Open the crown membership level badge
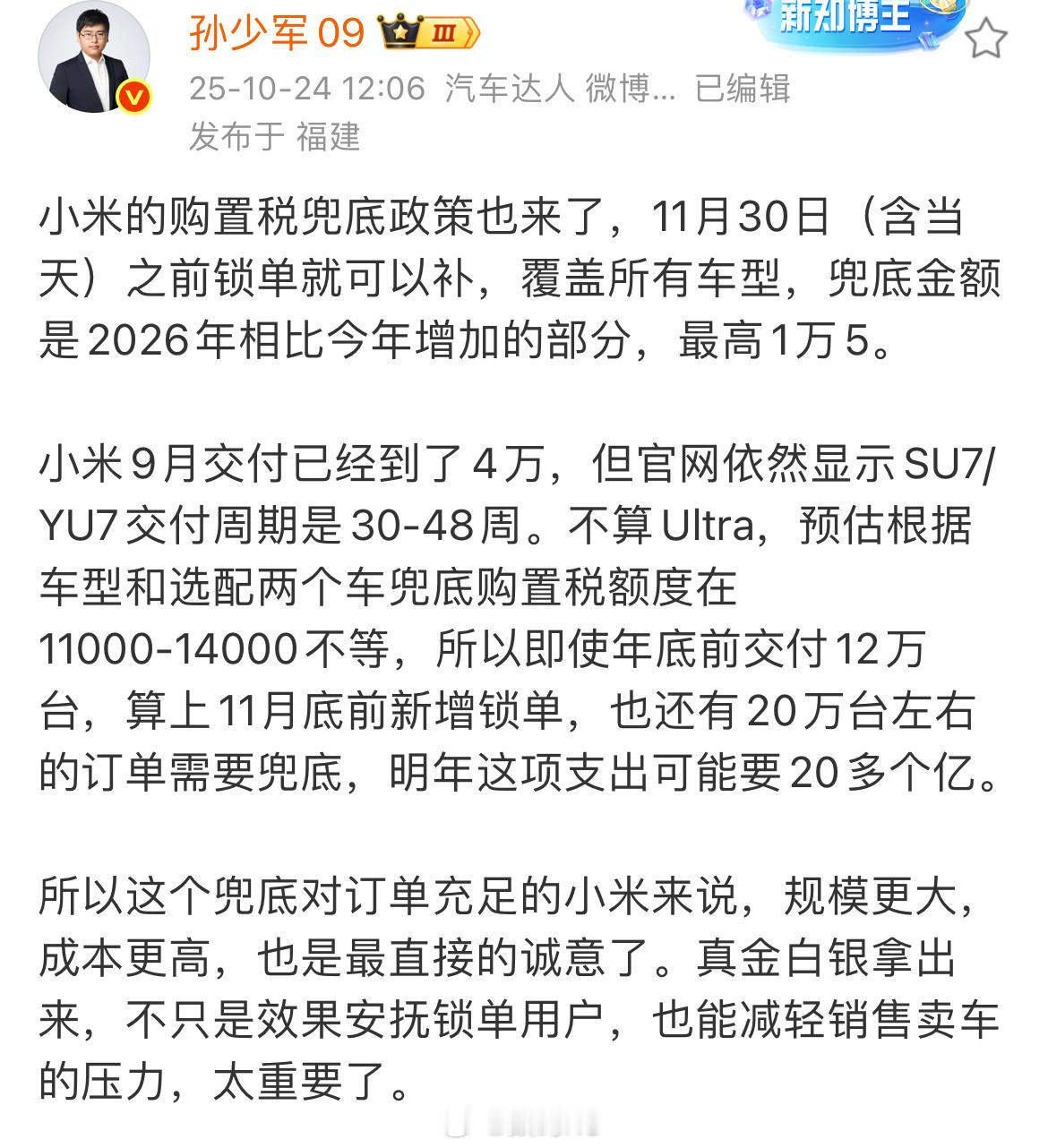Screen dimensions: 1048x1148 (x=429, y=33)
